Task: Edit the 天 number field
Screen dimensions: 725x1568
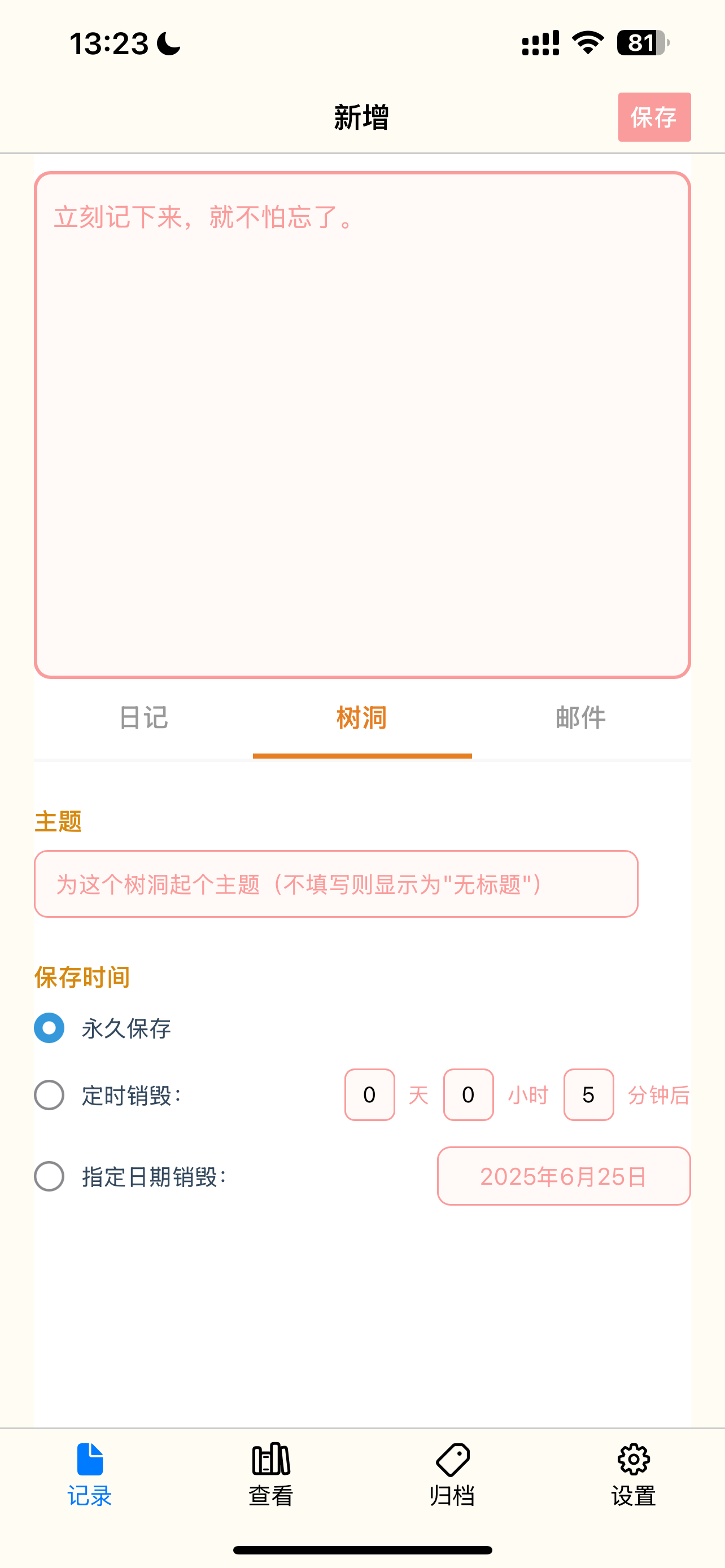Action: click(369, 1094)
